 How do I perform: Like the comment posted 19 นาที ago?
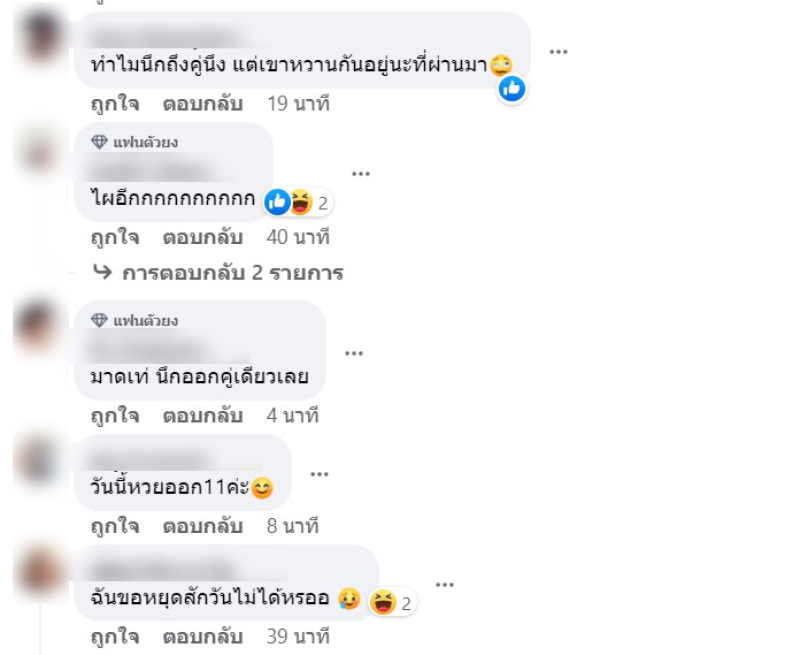(x=114, y=103)
